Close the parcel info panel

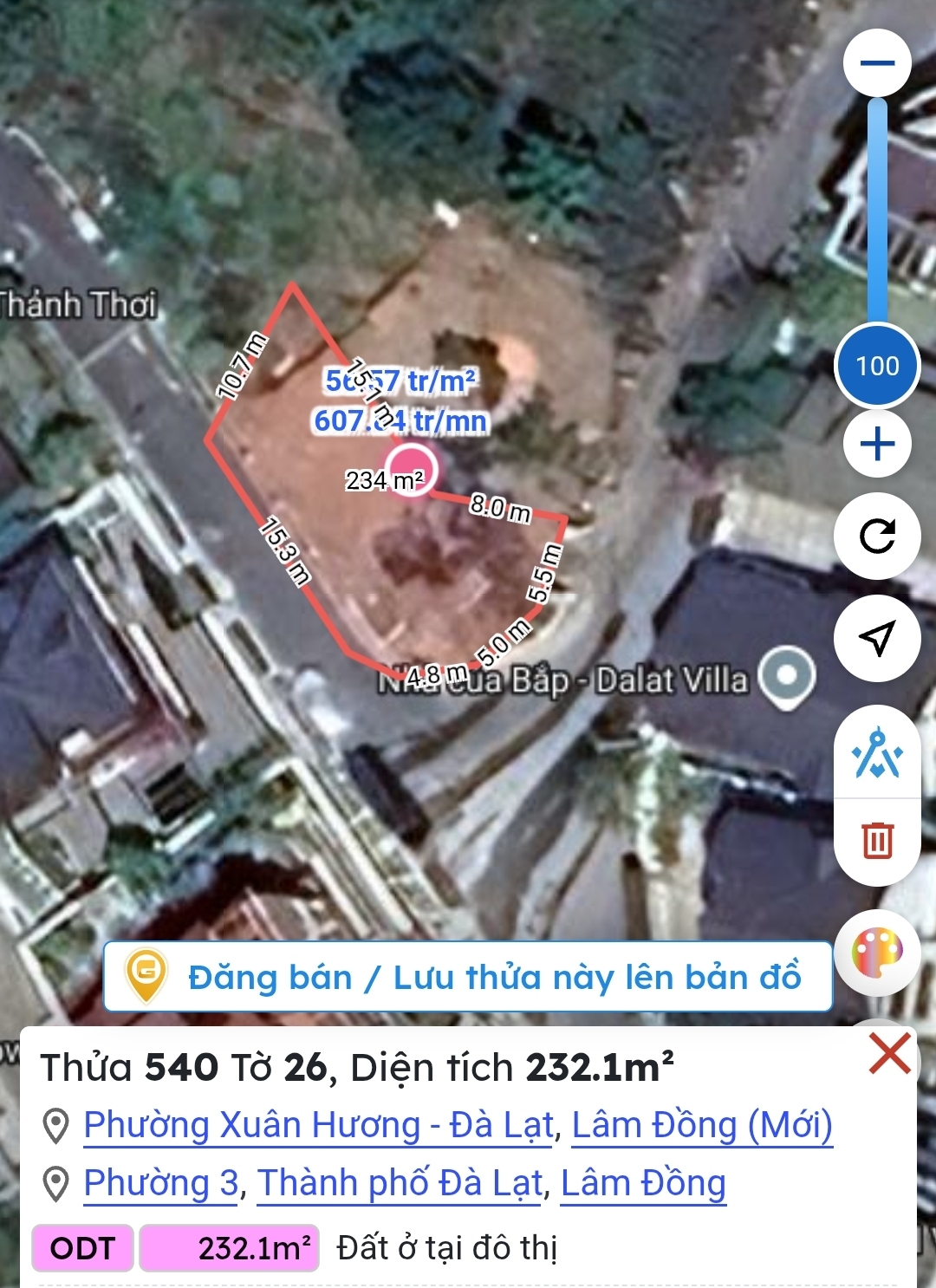(890, 1054)
